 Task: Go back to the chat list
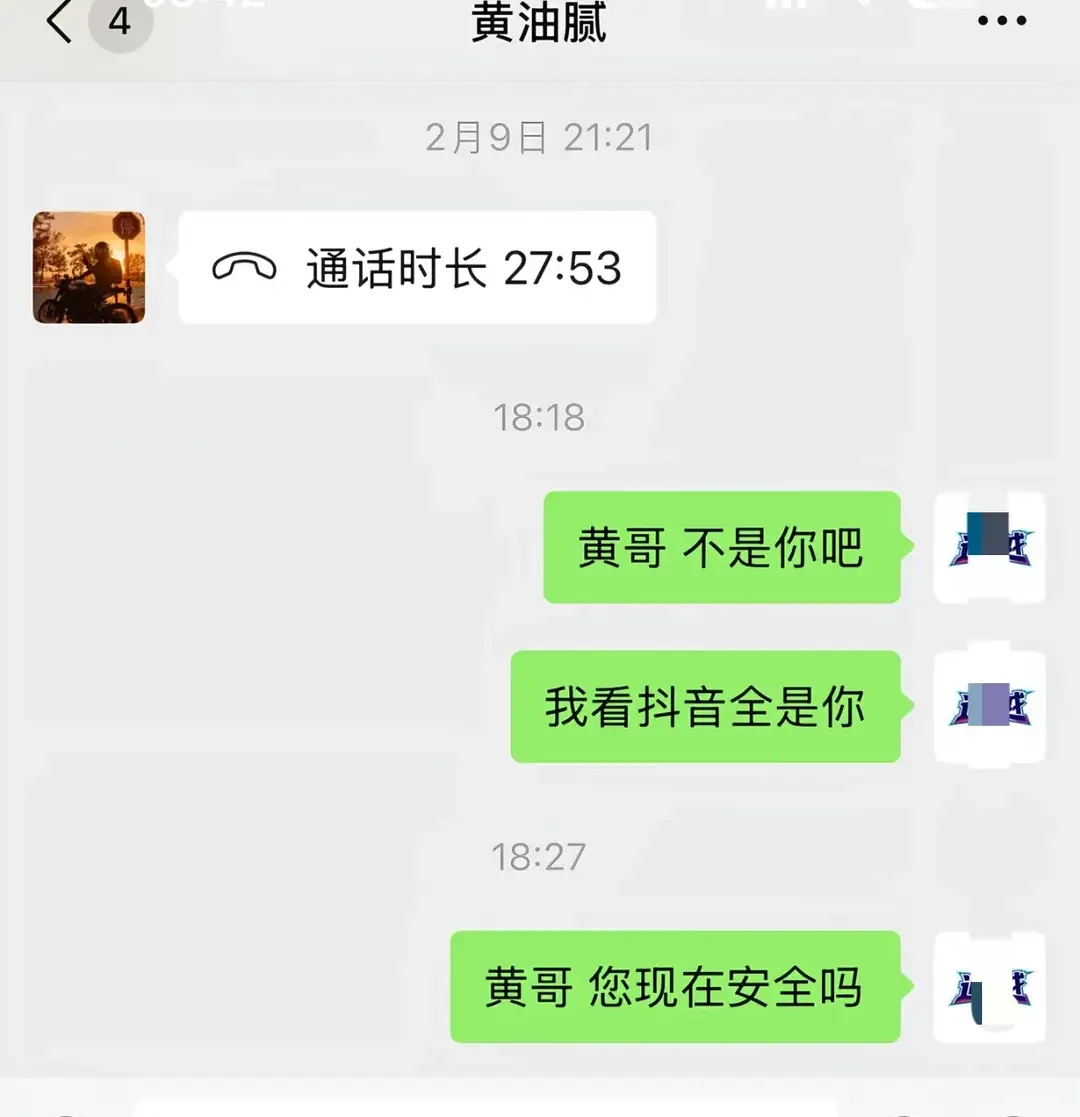pos(60,22)
